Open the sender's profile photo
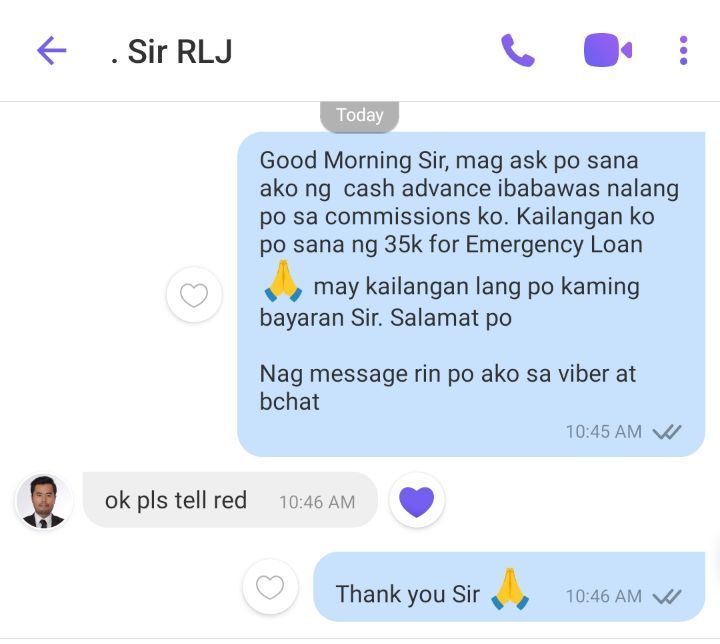Screen dimensions: 720x644 (44, 501)
